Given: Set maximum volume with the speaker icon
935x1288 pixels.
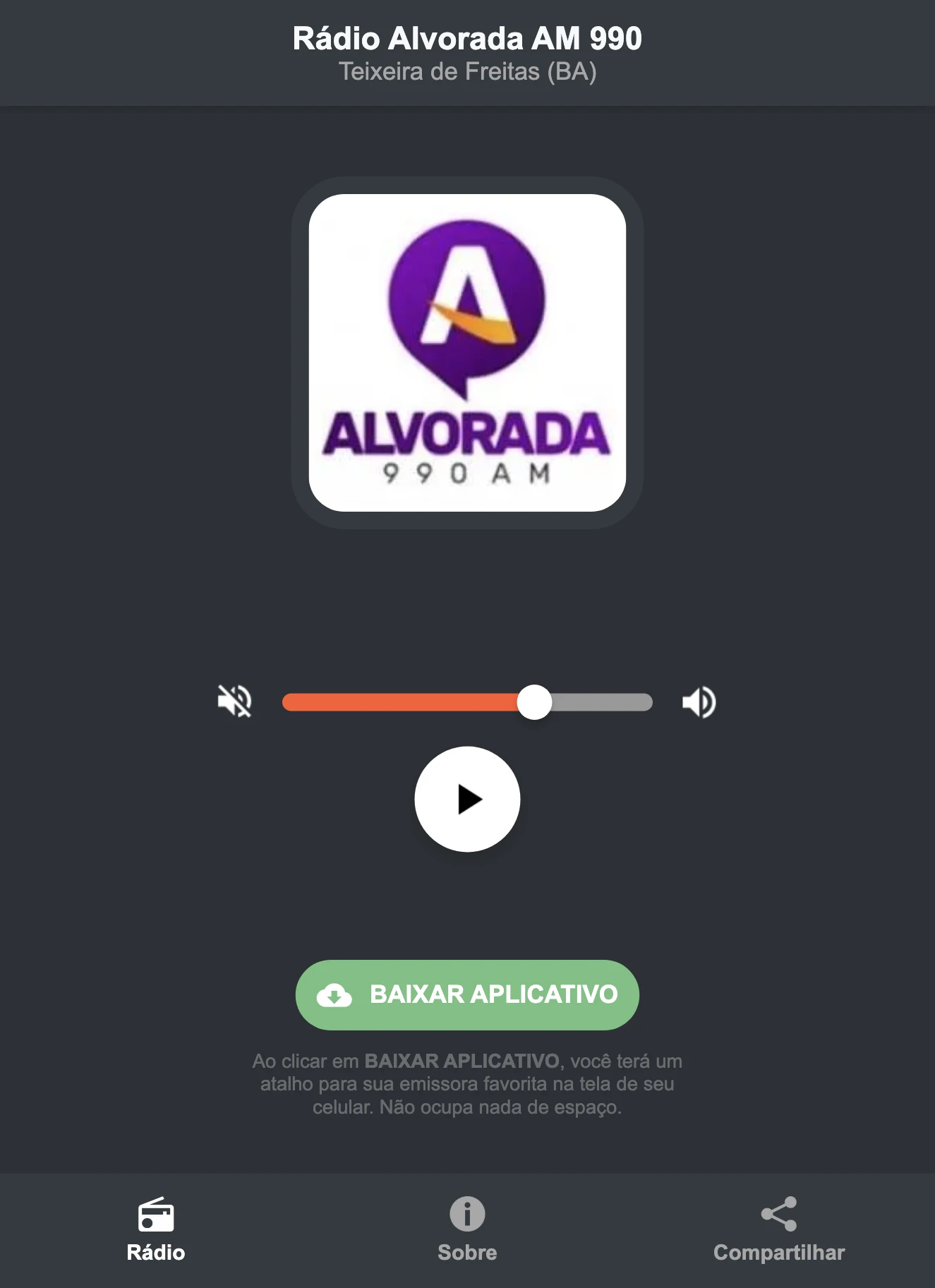Looking at the screenshot, I should click(x=699, y=701).
